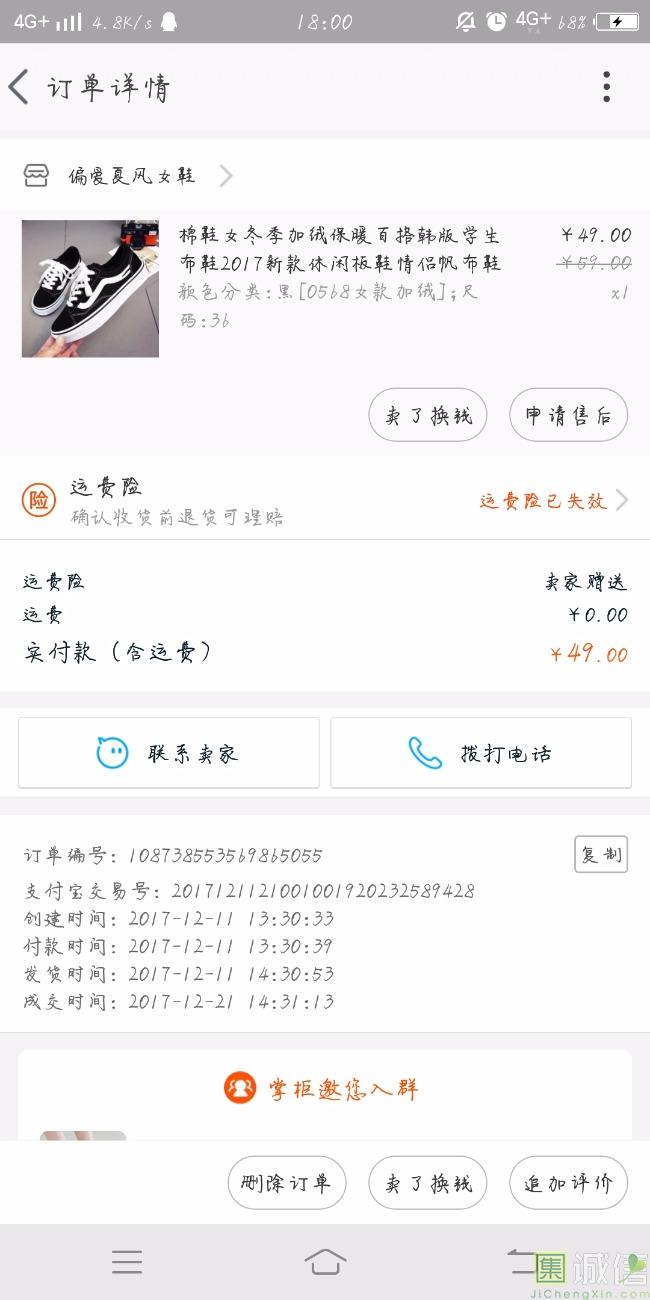Tap 卖了换钱 beside 申请售后
Image resolution: width=650 pixels, height=1300 pixels.
click(x=428, y=416)
